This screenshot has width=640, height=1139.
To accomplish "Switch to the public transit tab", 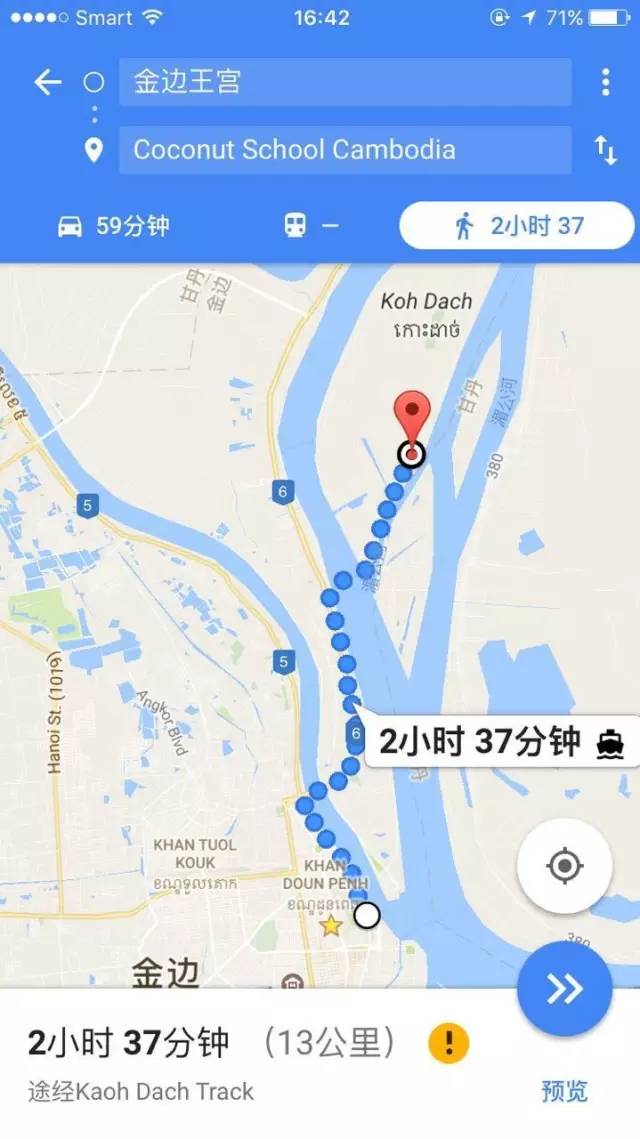I will (311, 226).
